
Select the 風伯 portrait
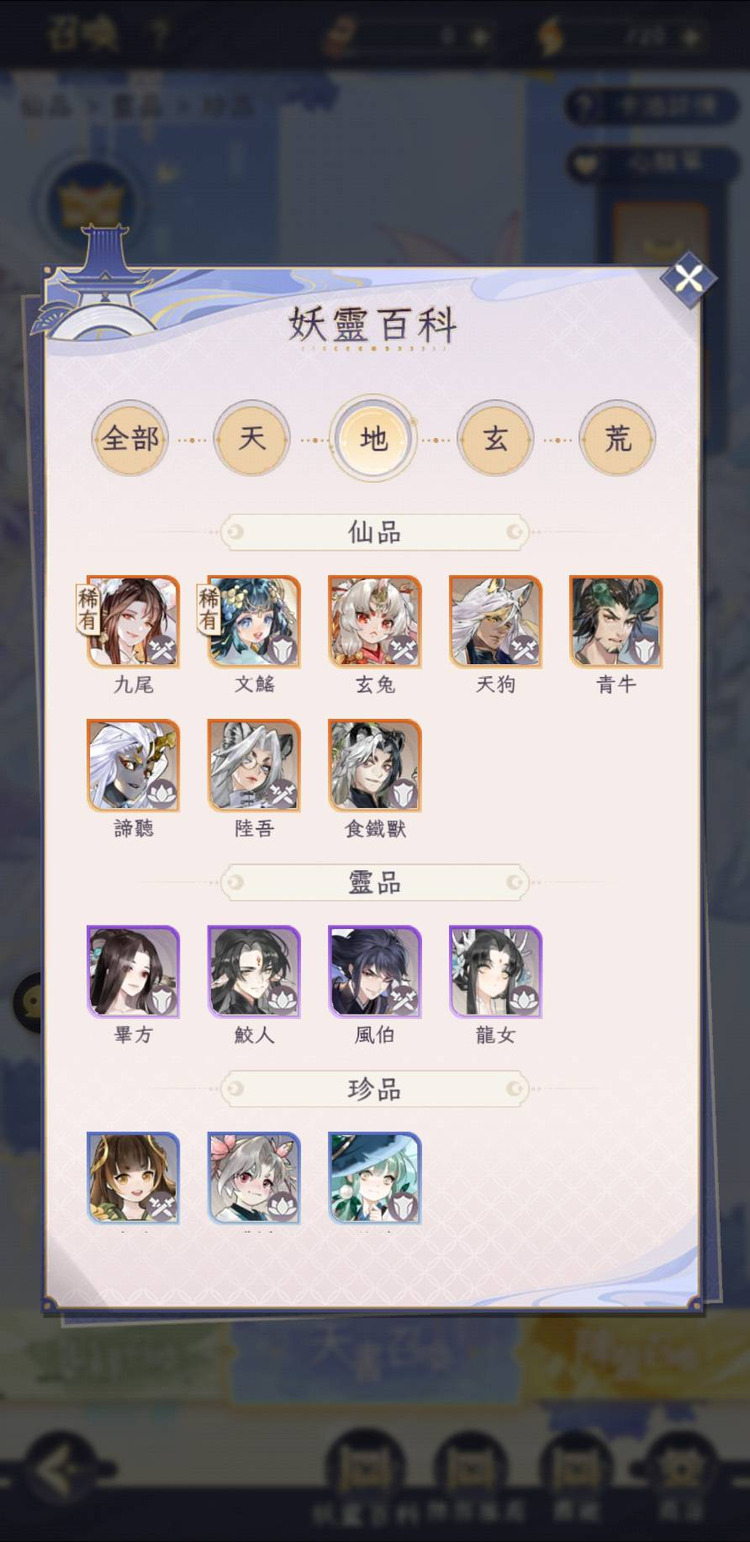tap(375, 972)
